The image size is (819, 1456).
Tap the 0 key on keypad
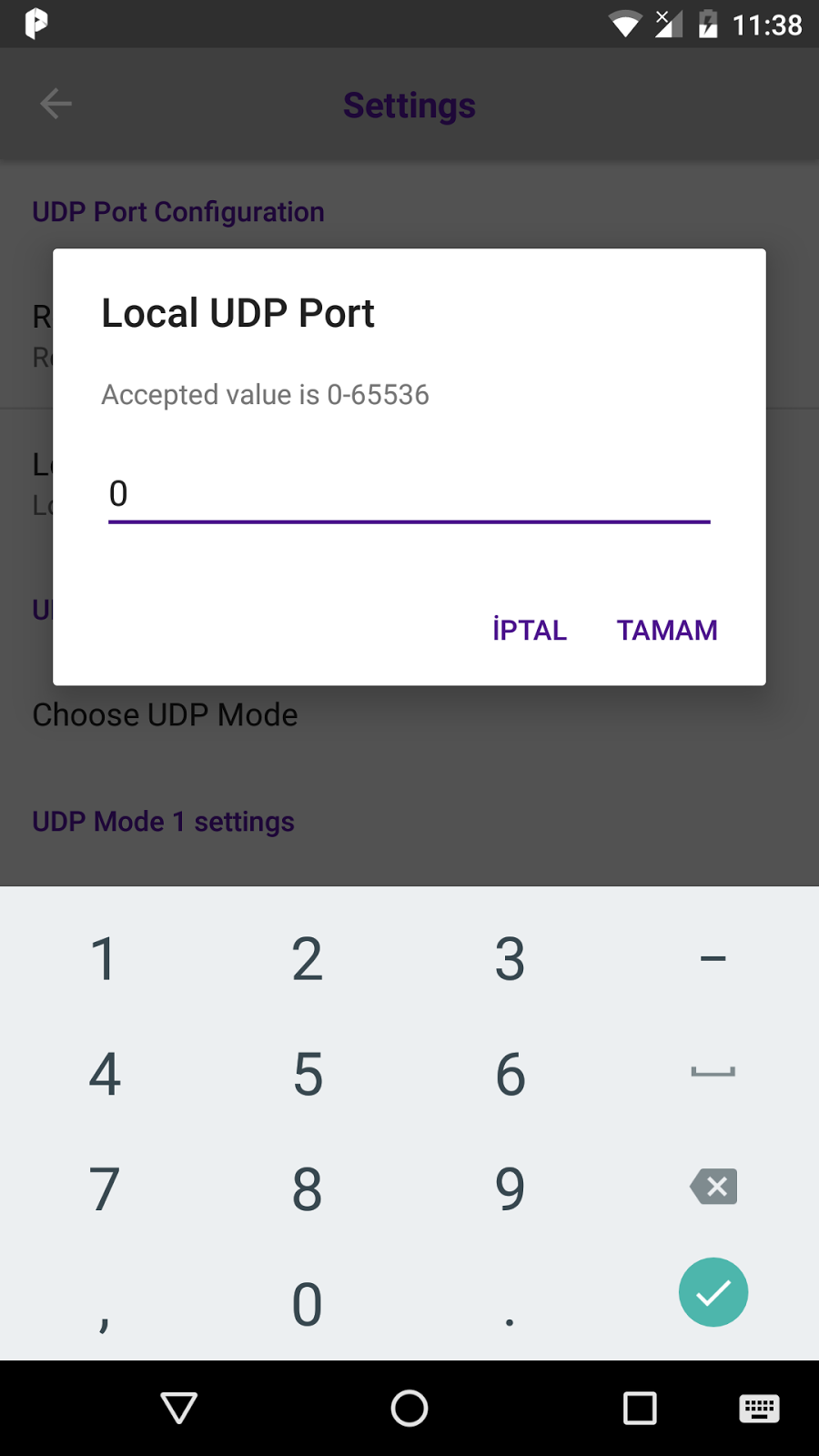[308, 1303]
